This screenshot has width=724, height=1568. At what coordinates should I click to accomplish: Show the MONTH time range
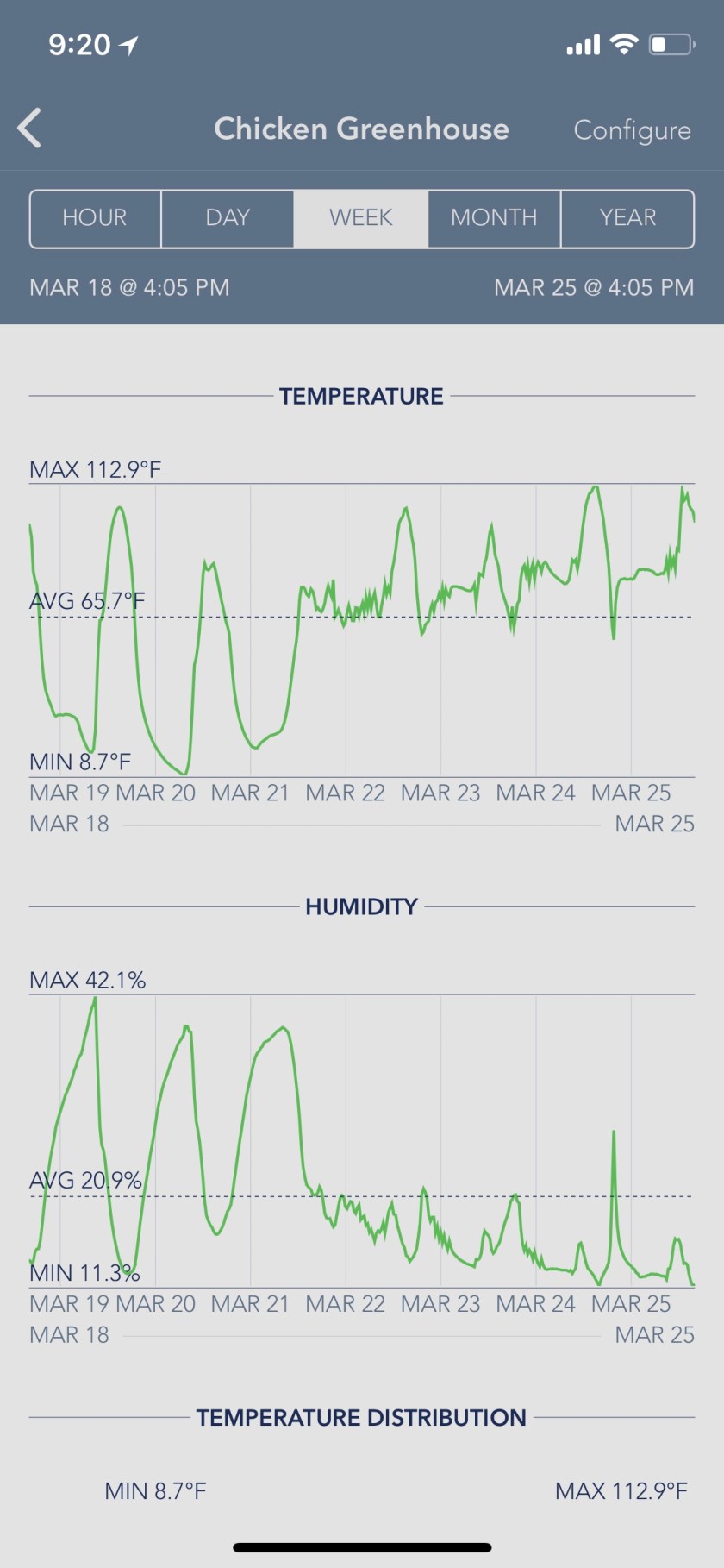494,218
